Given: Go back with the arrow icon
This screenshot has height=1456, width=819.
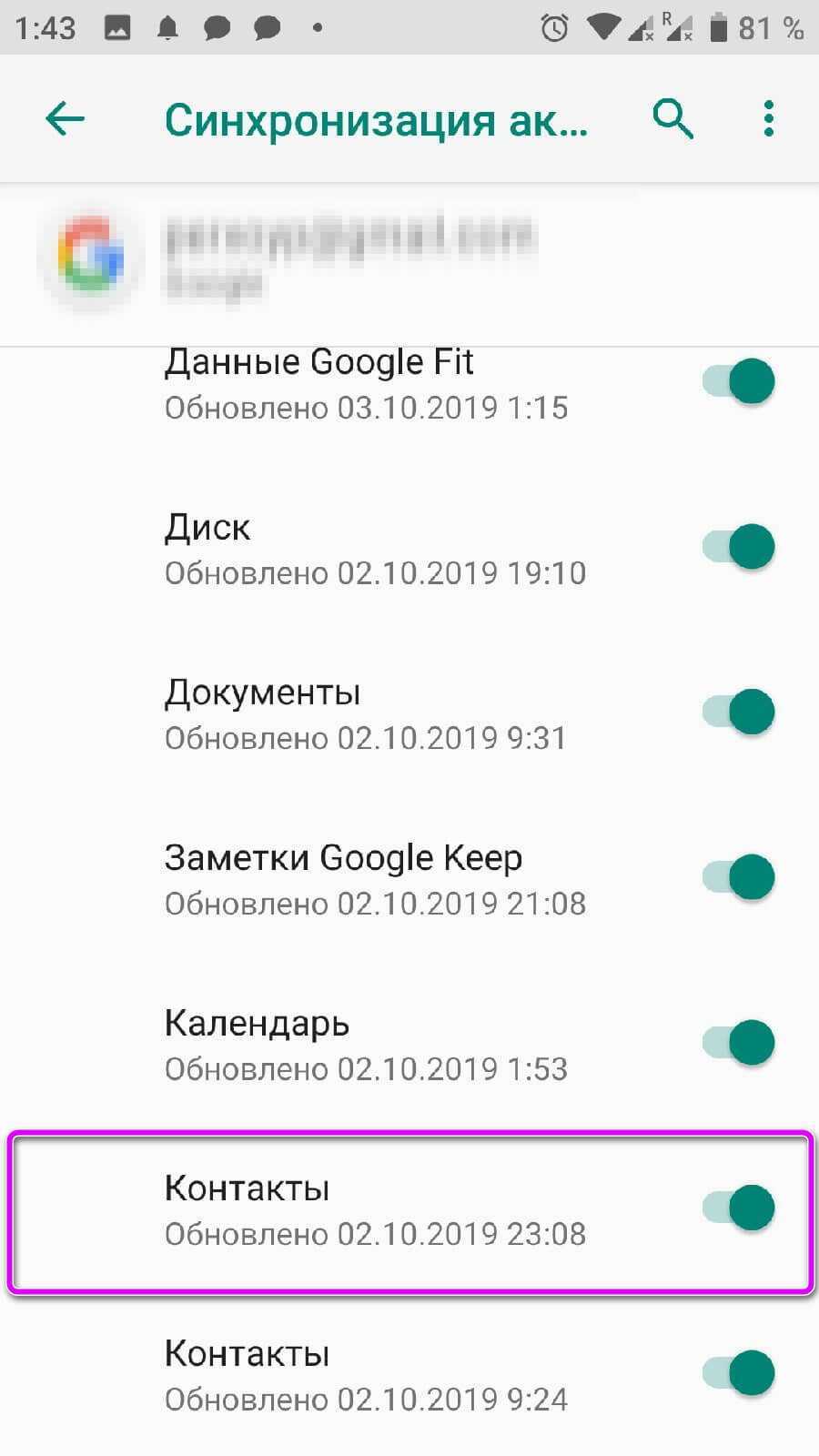Looking at the screenshot, I should (x=65, y=119).
